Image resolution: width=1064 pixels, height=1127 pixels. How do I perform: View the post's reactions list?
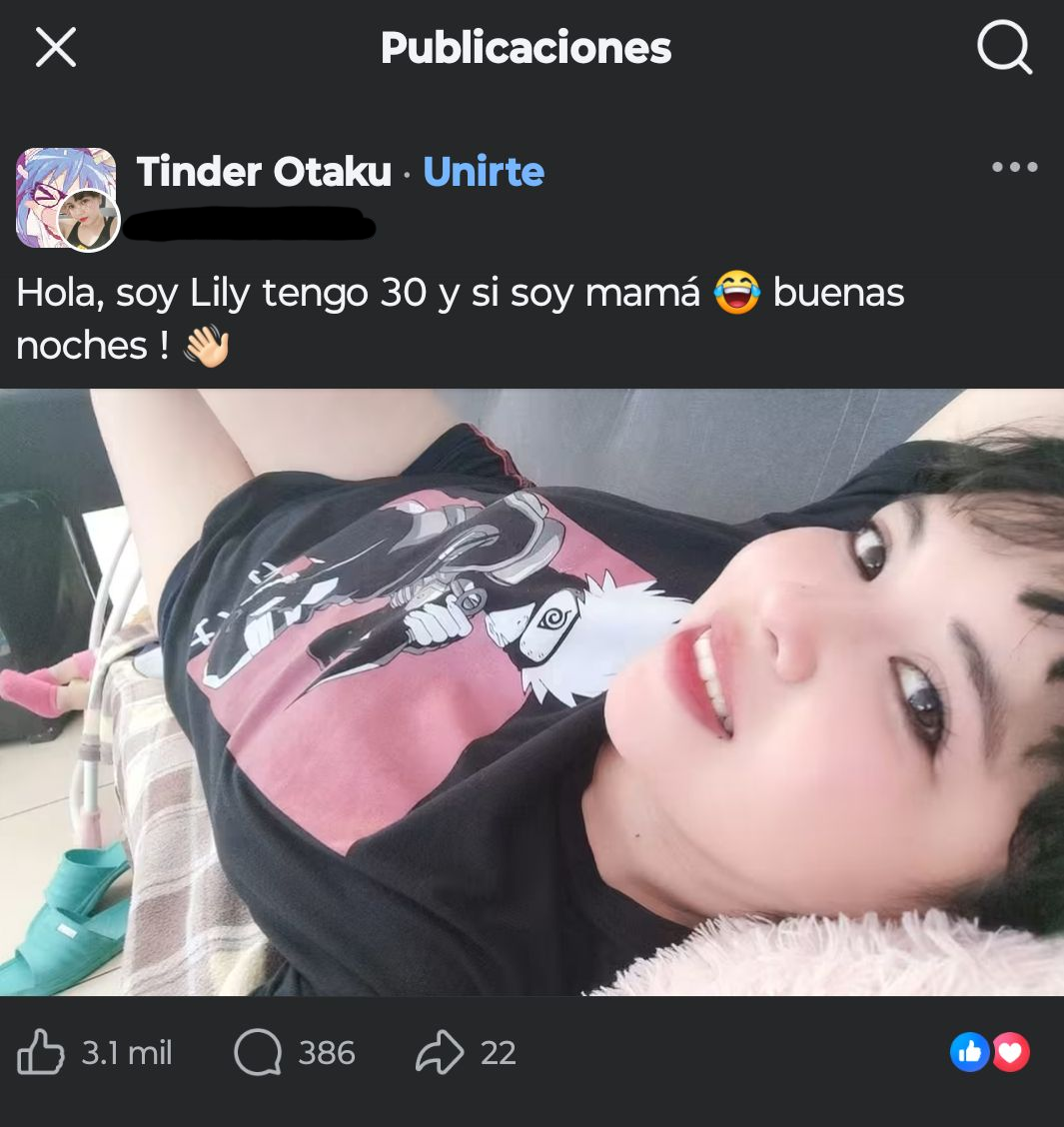click(990, 1052)
